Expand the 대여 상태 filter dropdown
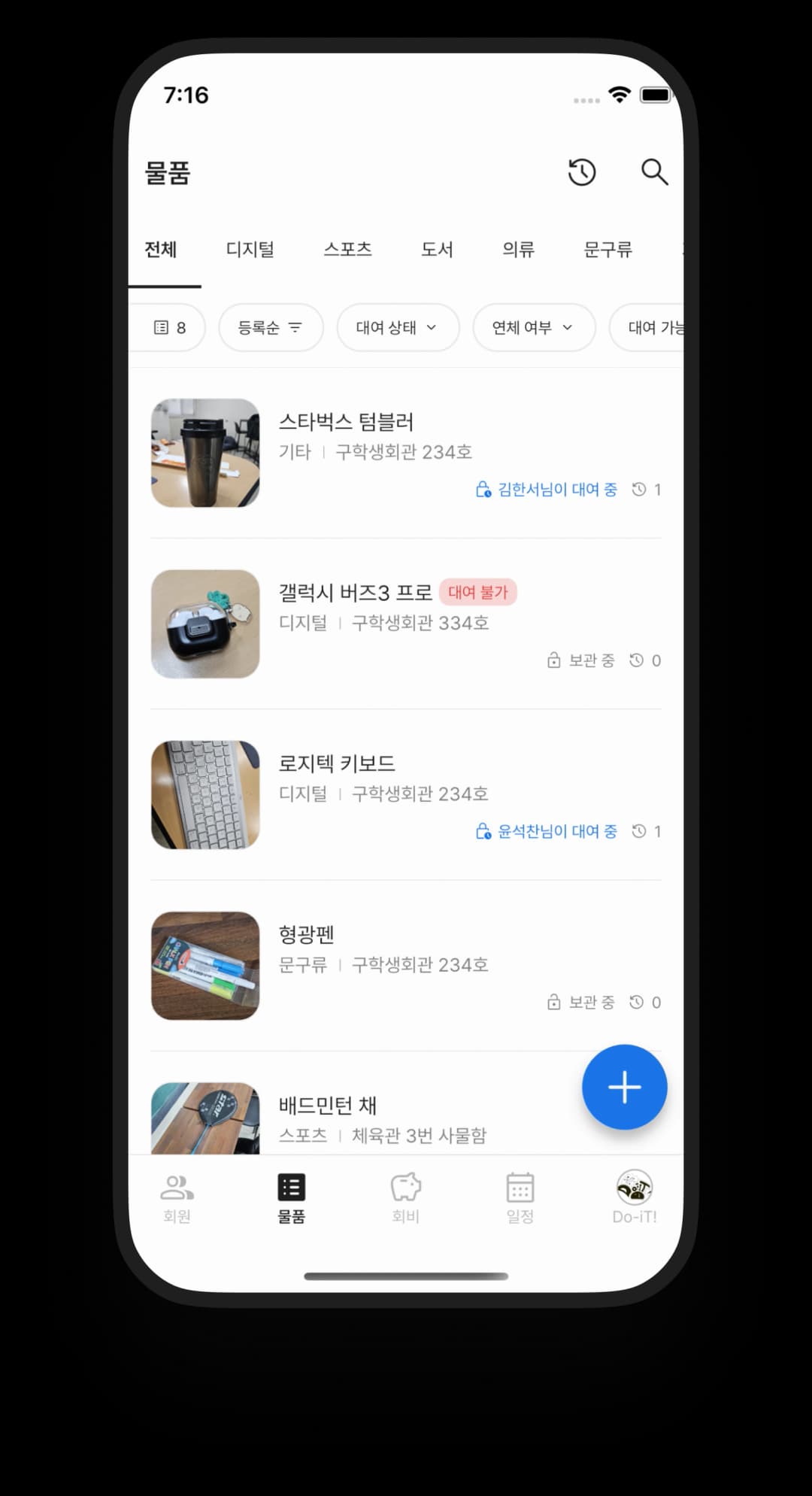This screenshot has height=1496, width=812. (397, 328)
